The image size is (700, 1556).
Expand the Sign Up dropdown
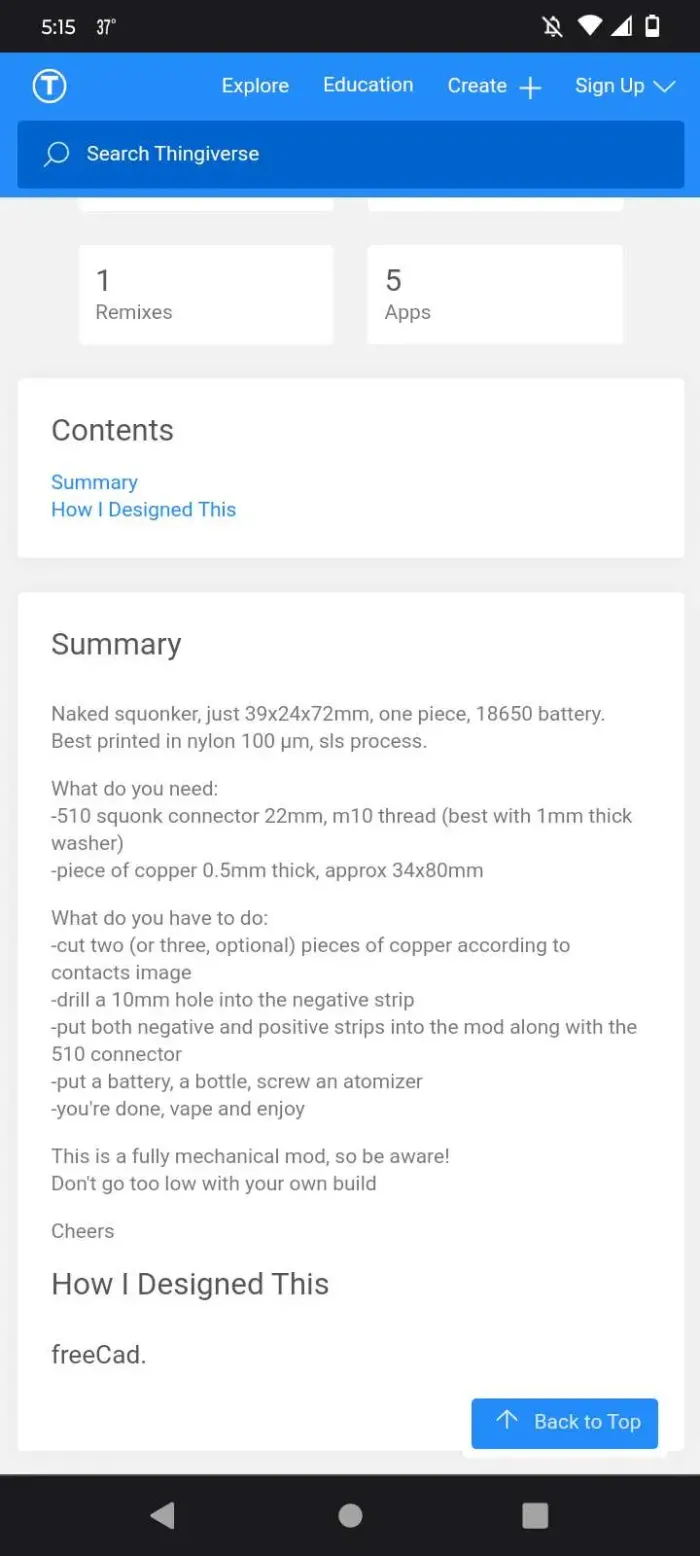point(625,86)
